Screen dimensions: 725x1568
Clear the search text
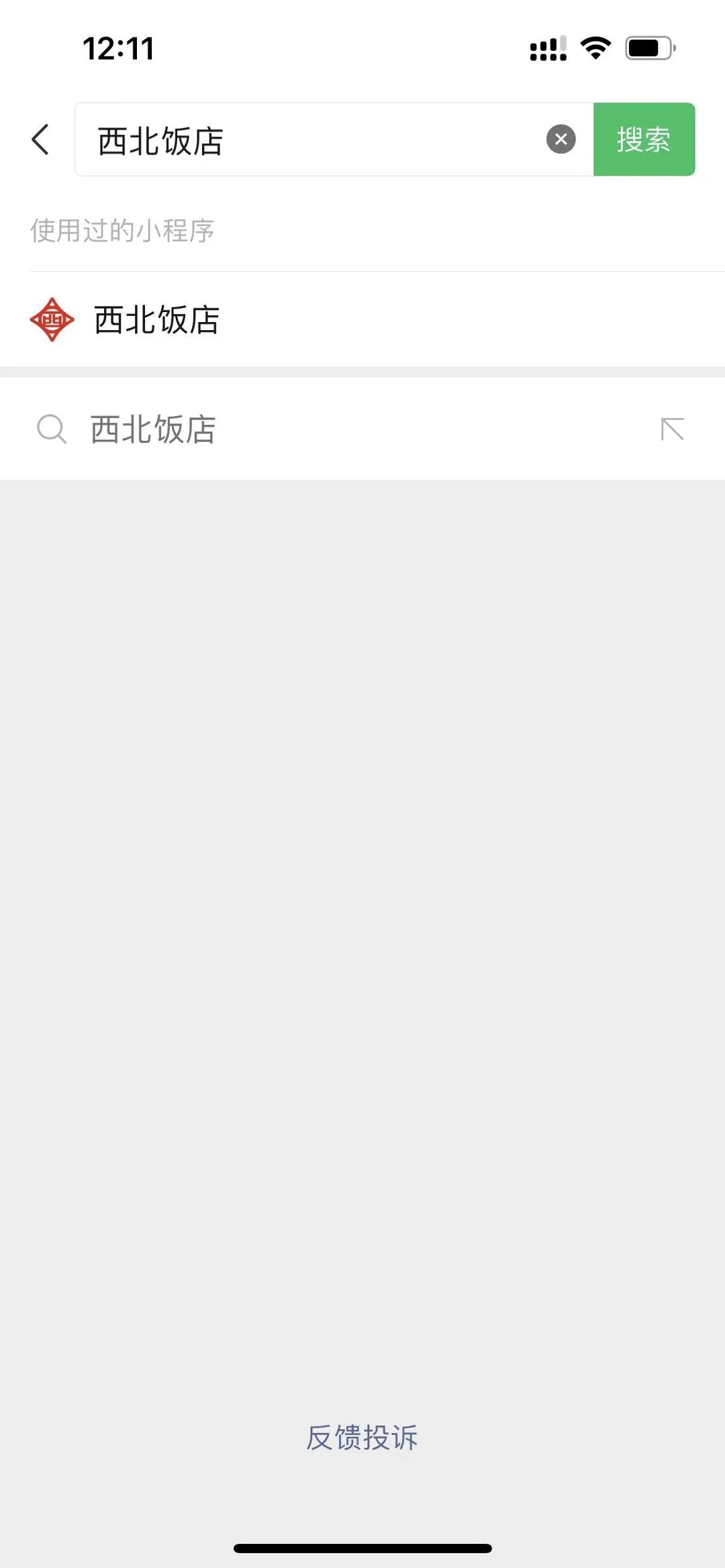tap(561, 140)
